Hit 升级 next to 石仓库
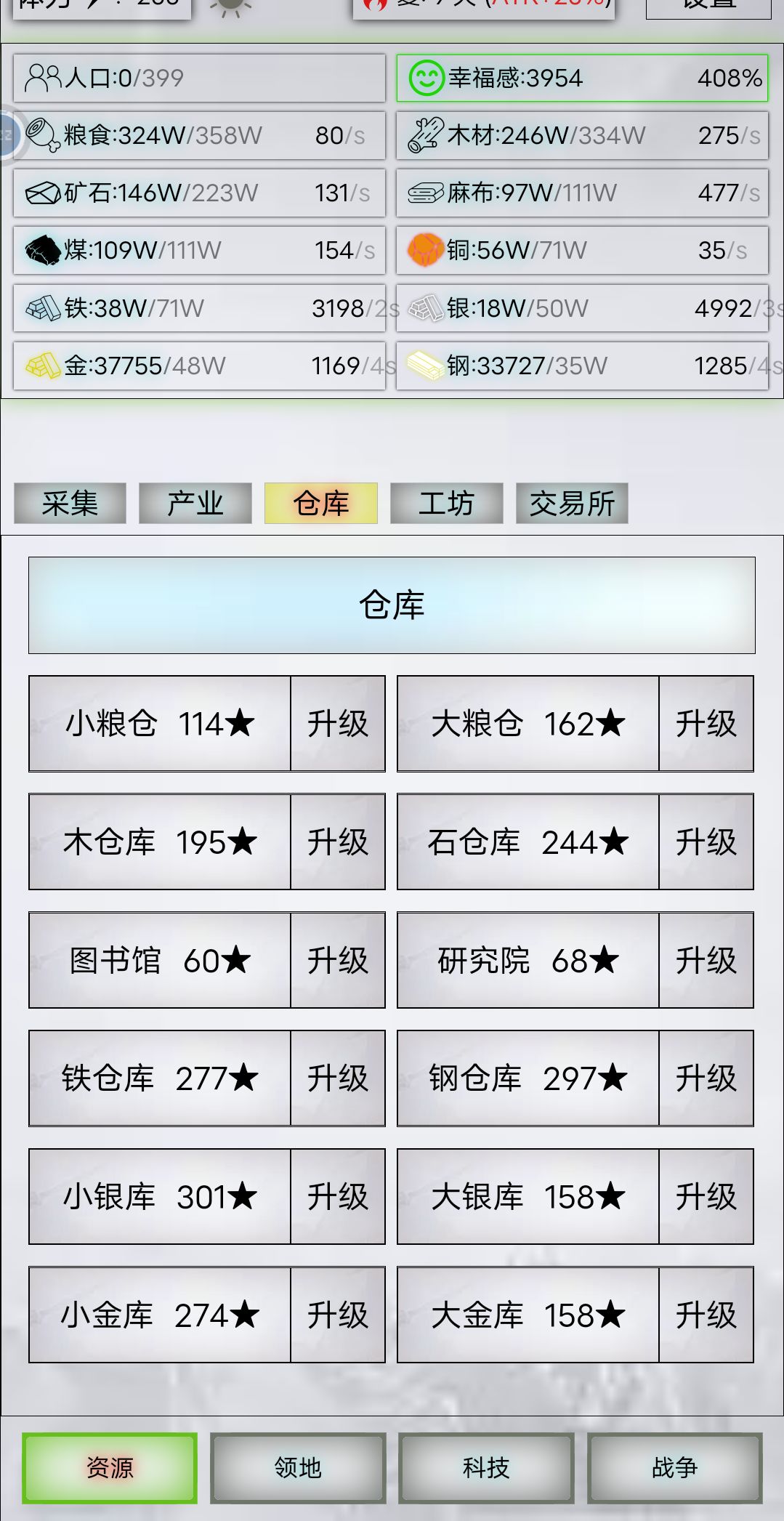 (706, 842)
